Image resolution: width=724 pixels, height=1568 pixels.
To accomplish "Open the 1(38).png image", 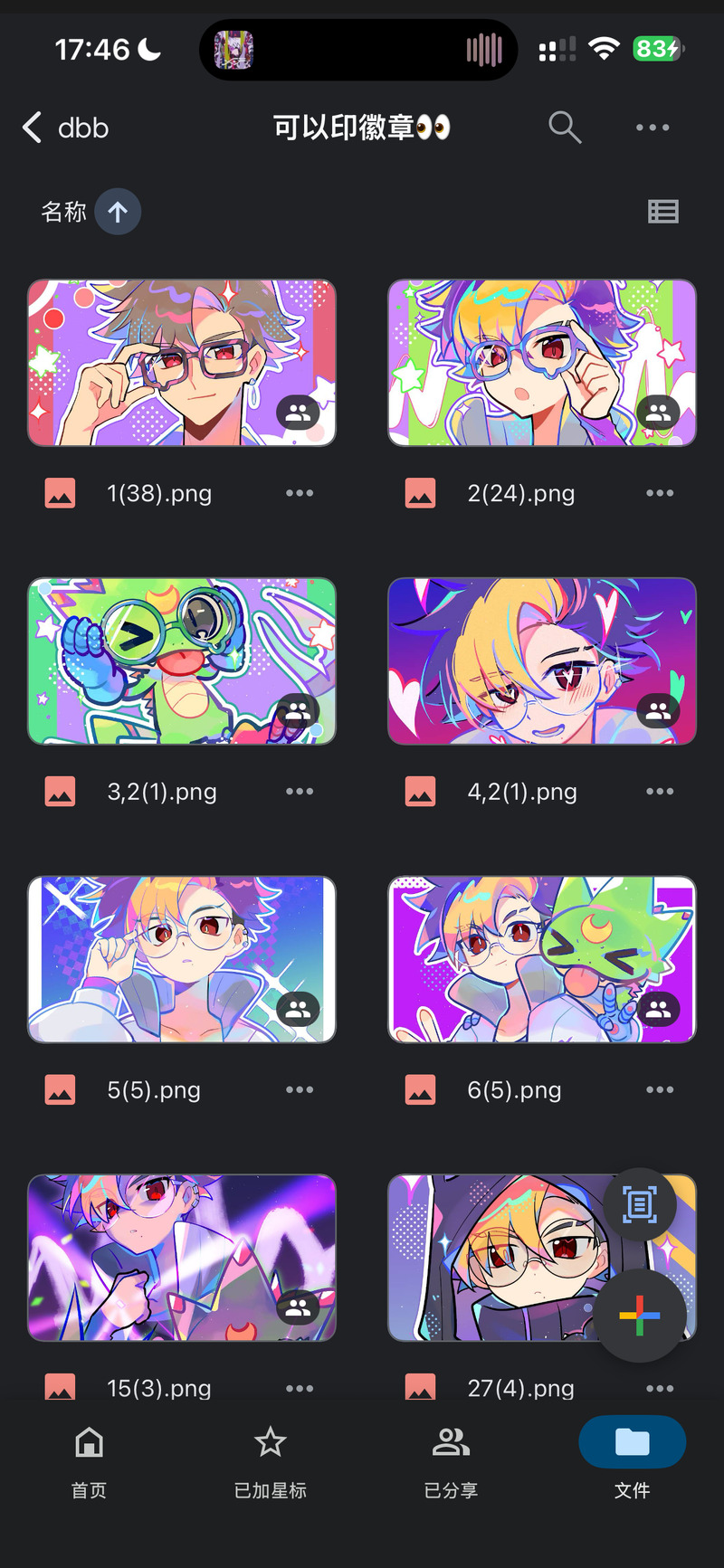I will pos(181,362).
